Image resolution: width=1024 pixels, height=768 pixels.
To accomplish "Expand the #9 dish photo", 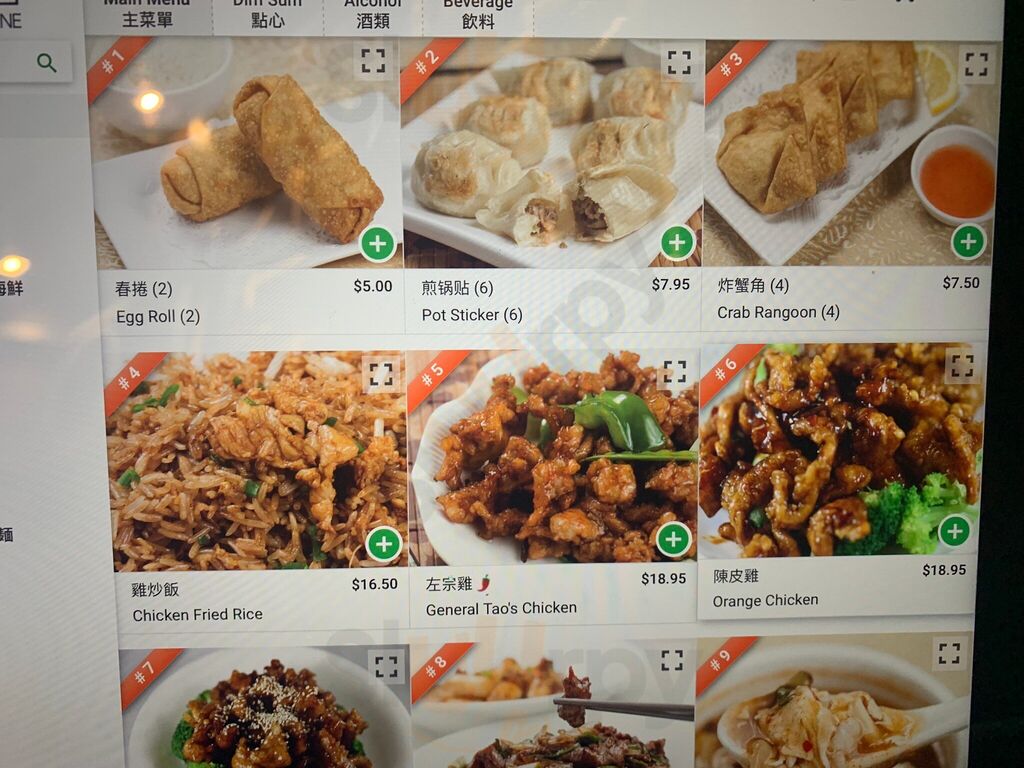I will tap(949, 653).
